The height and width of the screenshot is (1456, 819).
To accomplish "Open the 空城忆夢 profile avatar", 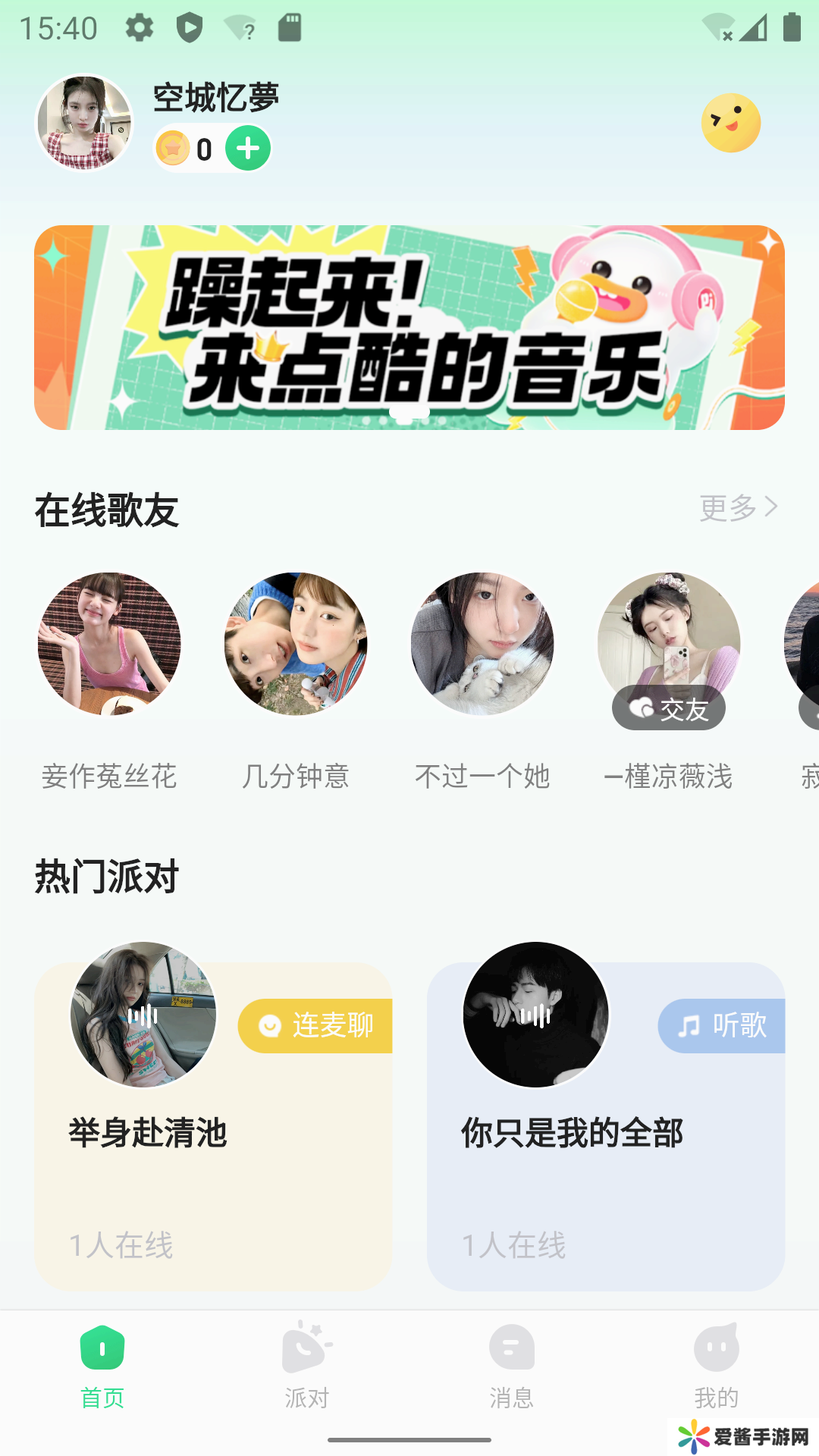I will coord(85,123).
